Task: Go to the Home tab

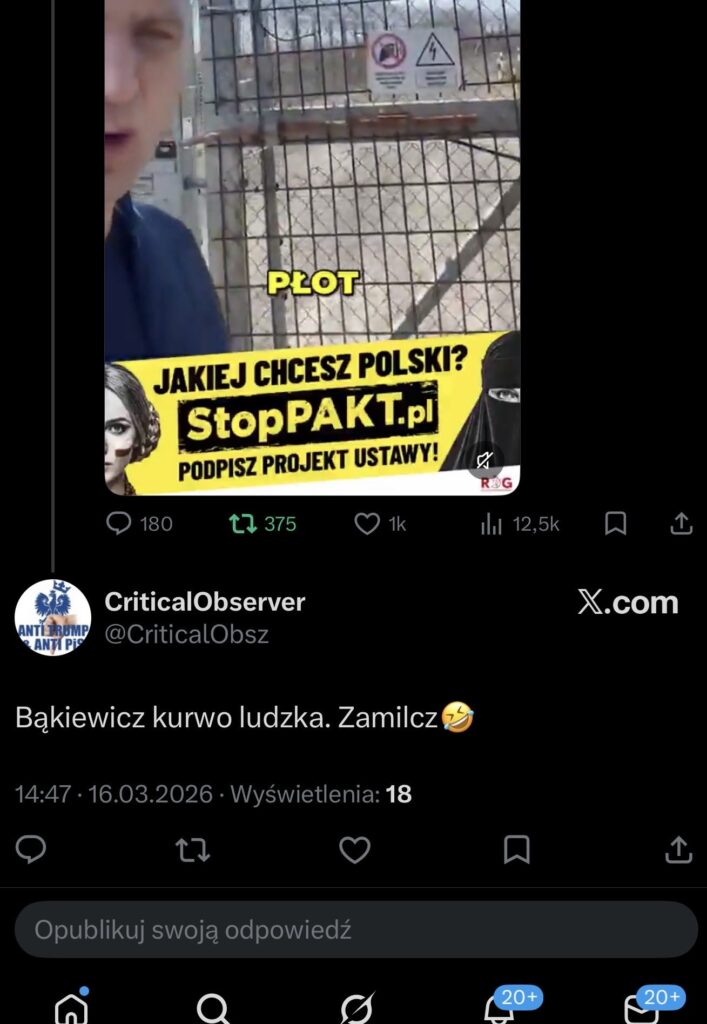Action: coord(71,1008)
